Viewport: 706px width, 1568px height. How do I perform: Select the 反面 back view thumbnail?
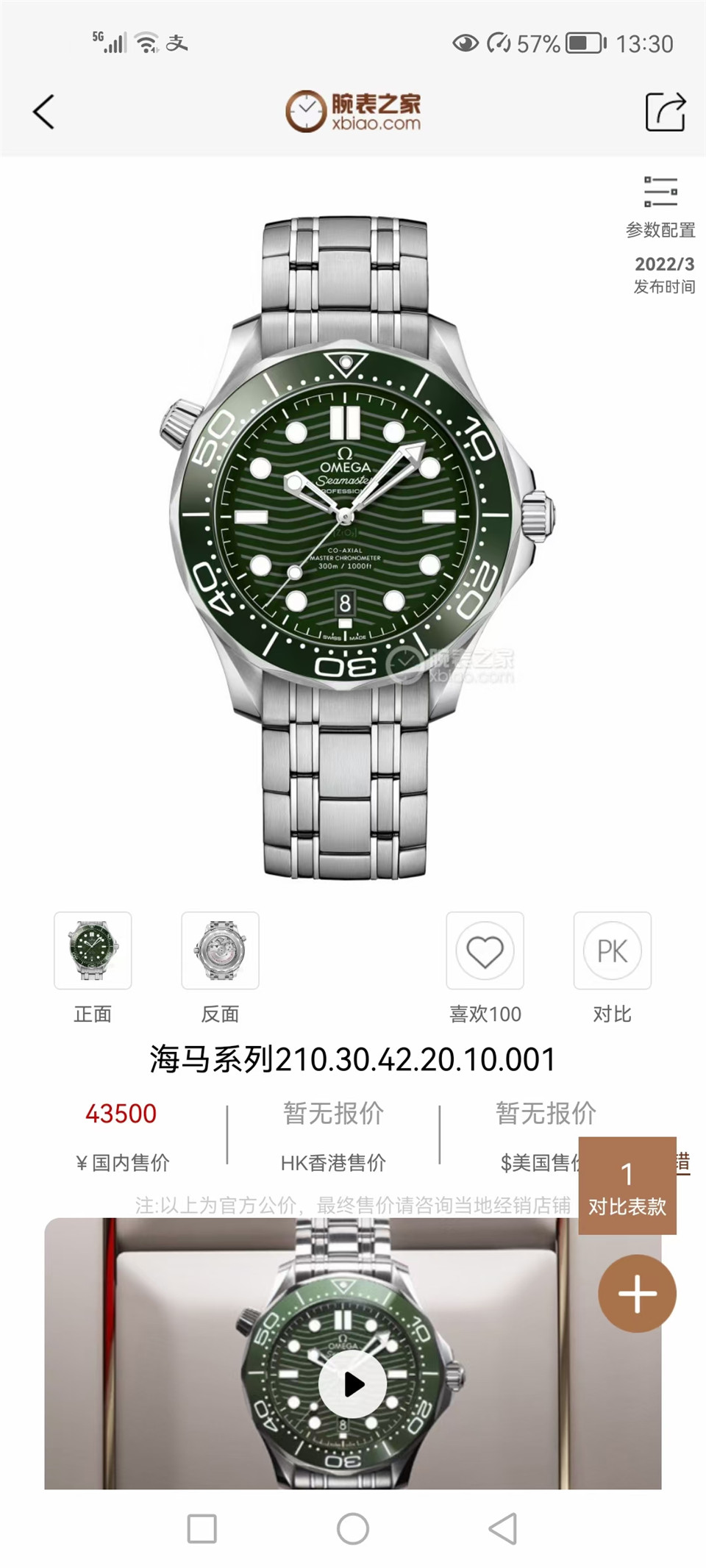point(220,951)
